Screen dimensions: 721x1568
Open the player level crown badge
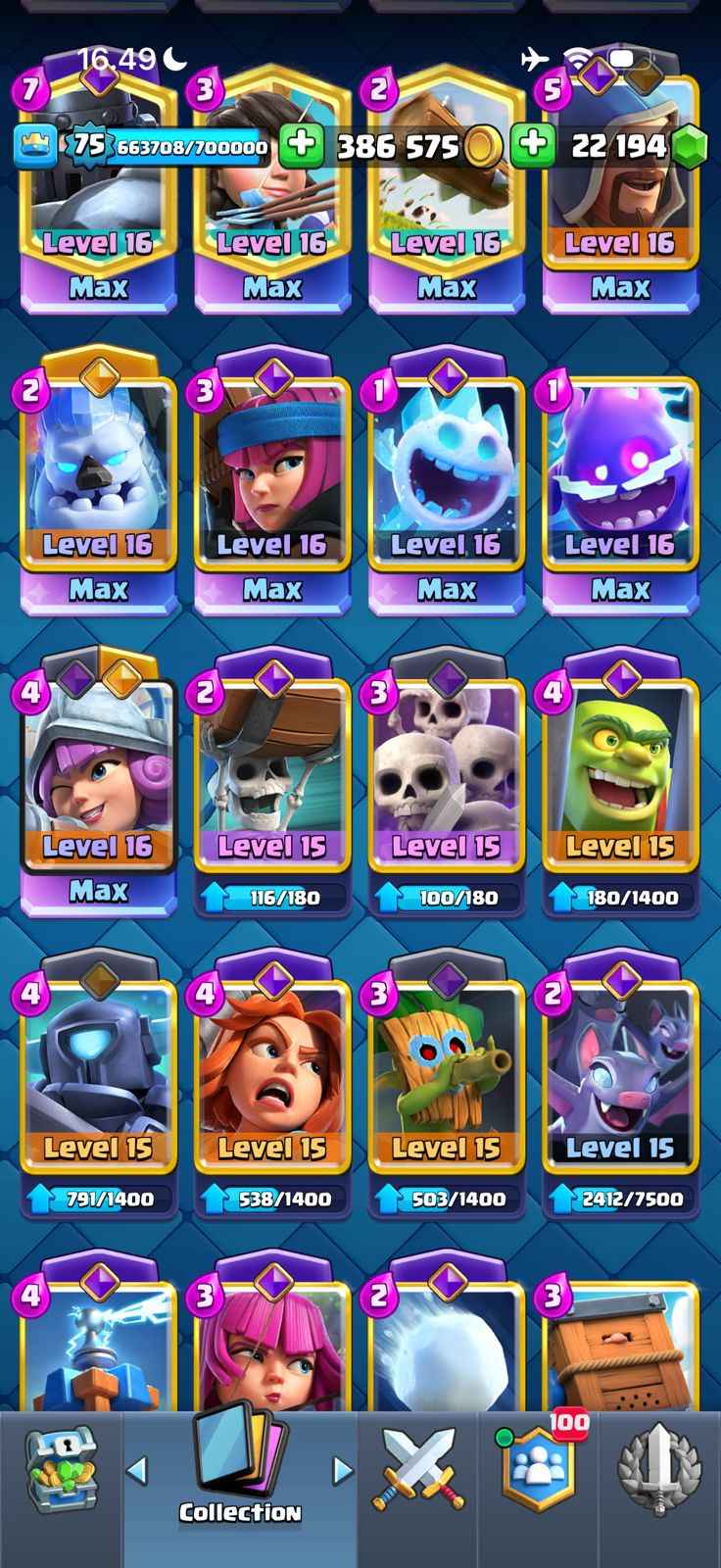coord(34,145)
